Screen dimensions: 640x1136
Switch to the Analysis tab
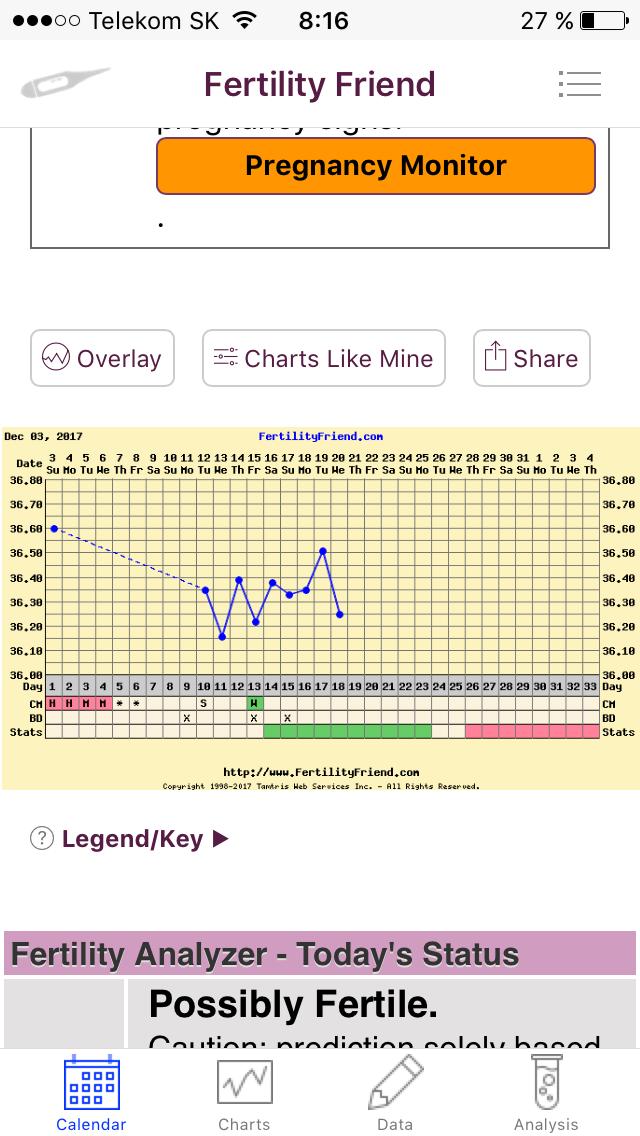pos(546,1094)
